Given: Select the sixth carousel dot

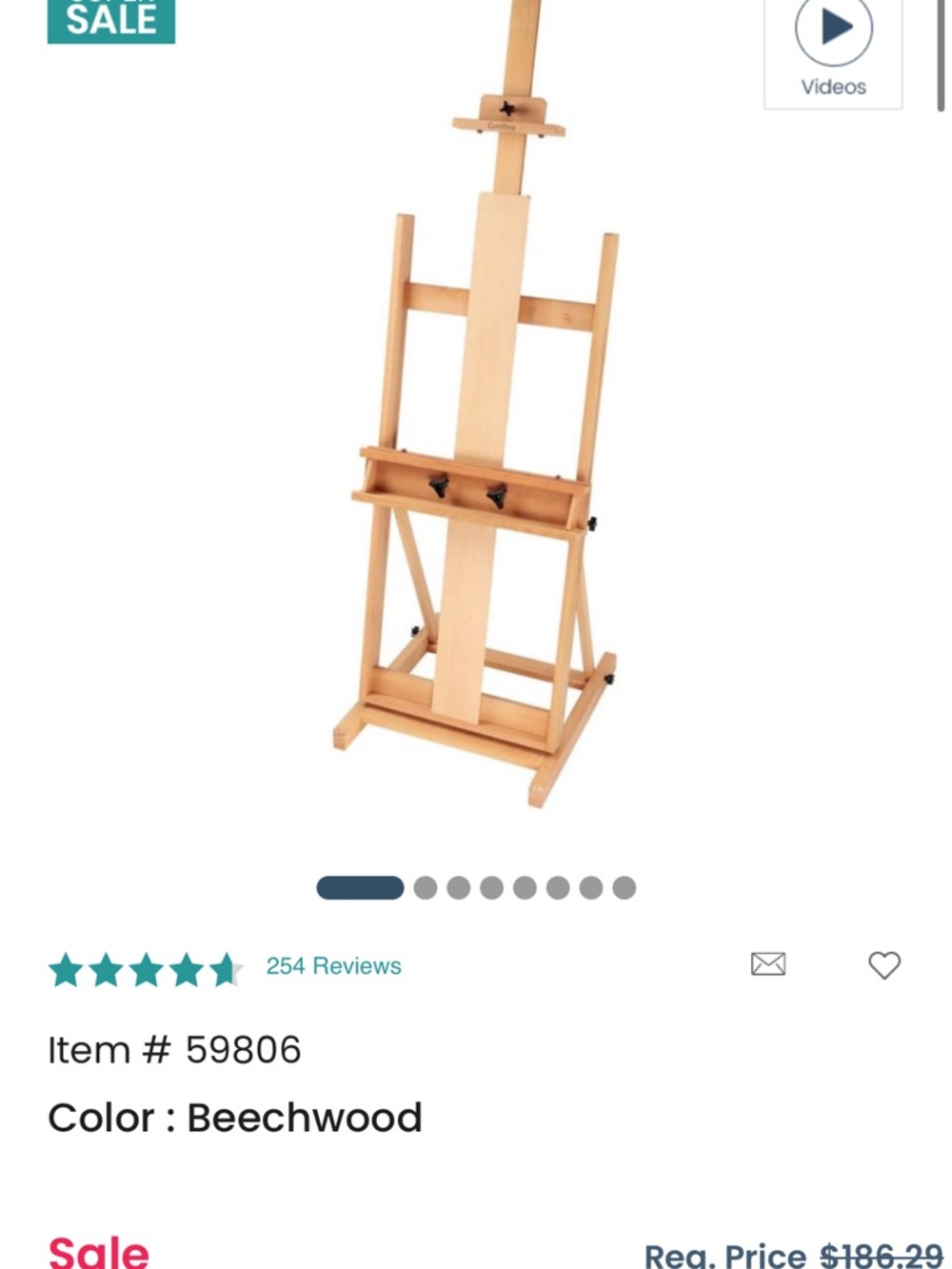Looking at the screenshot, I should pyautogui.click(x=556, y=887).
